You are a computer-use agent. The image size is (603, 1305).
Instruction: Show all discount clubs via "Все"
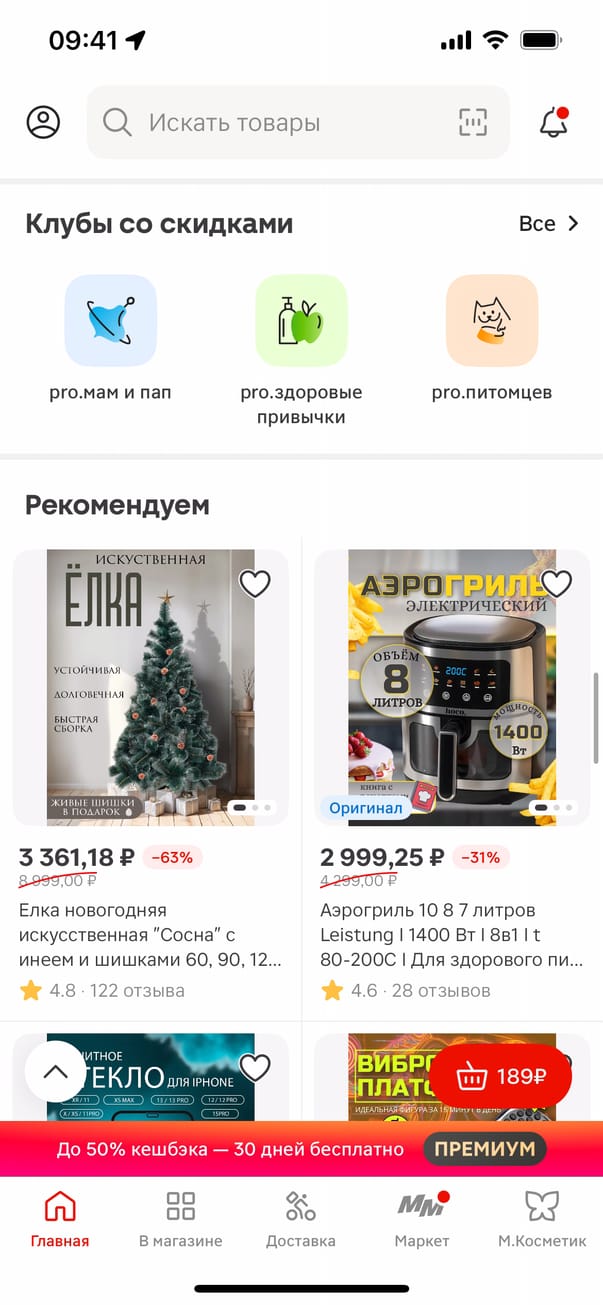(x=549, y=224)
